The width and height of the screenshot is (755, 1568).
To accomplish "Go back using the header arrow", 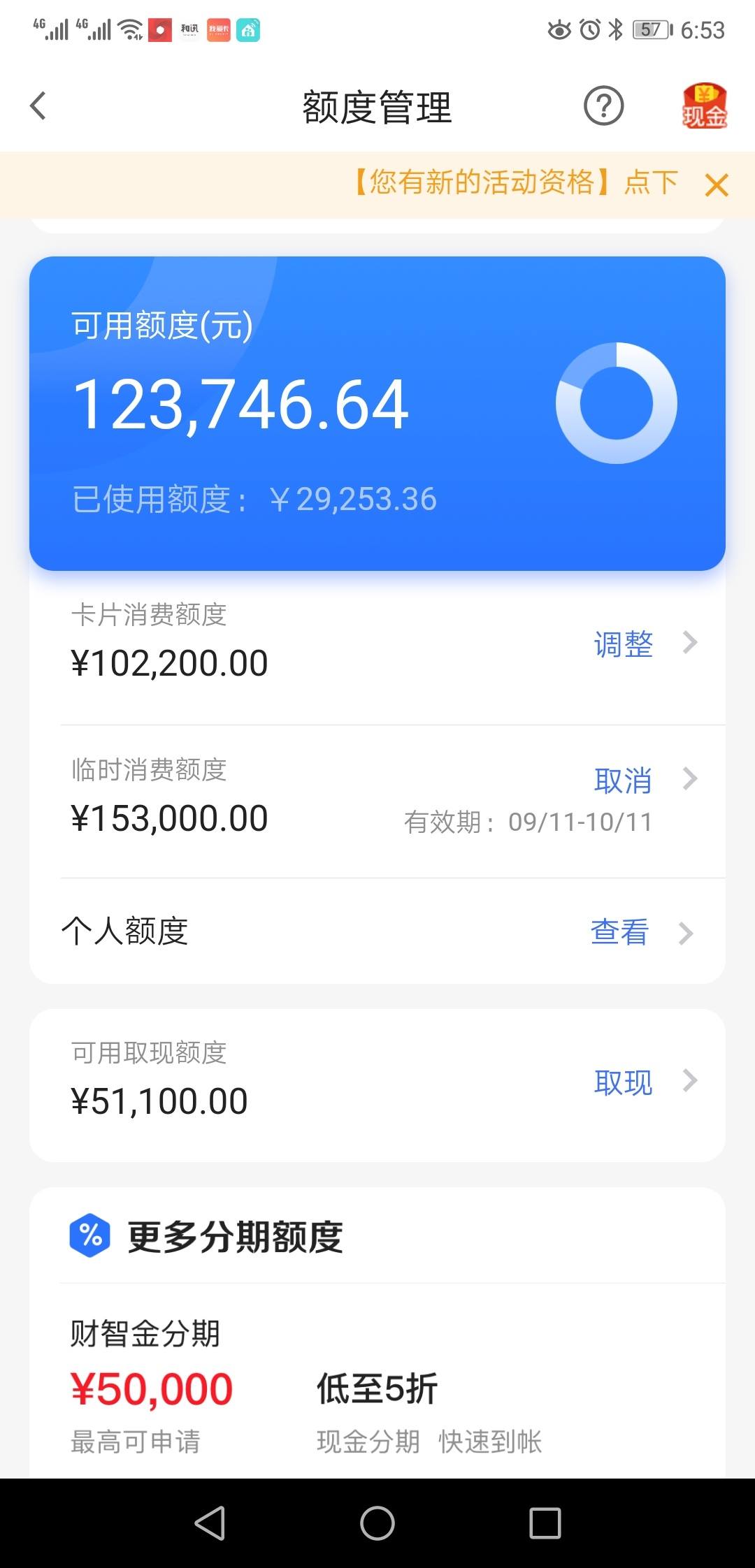I will point(38,106).
